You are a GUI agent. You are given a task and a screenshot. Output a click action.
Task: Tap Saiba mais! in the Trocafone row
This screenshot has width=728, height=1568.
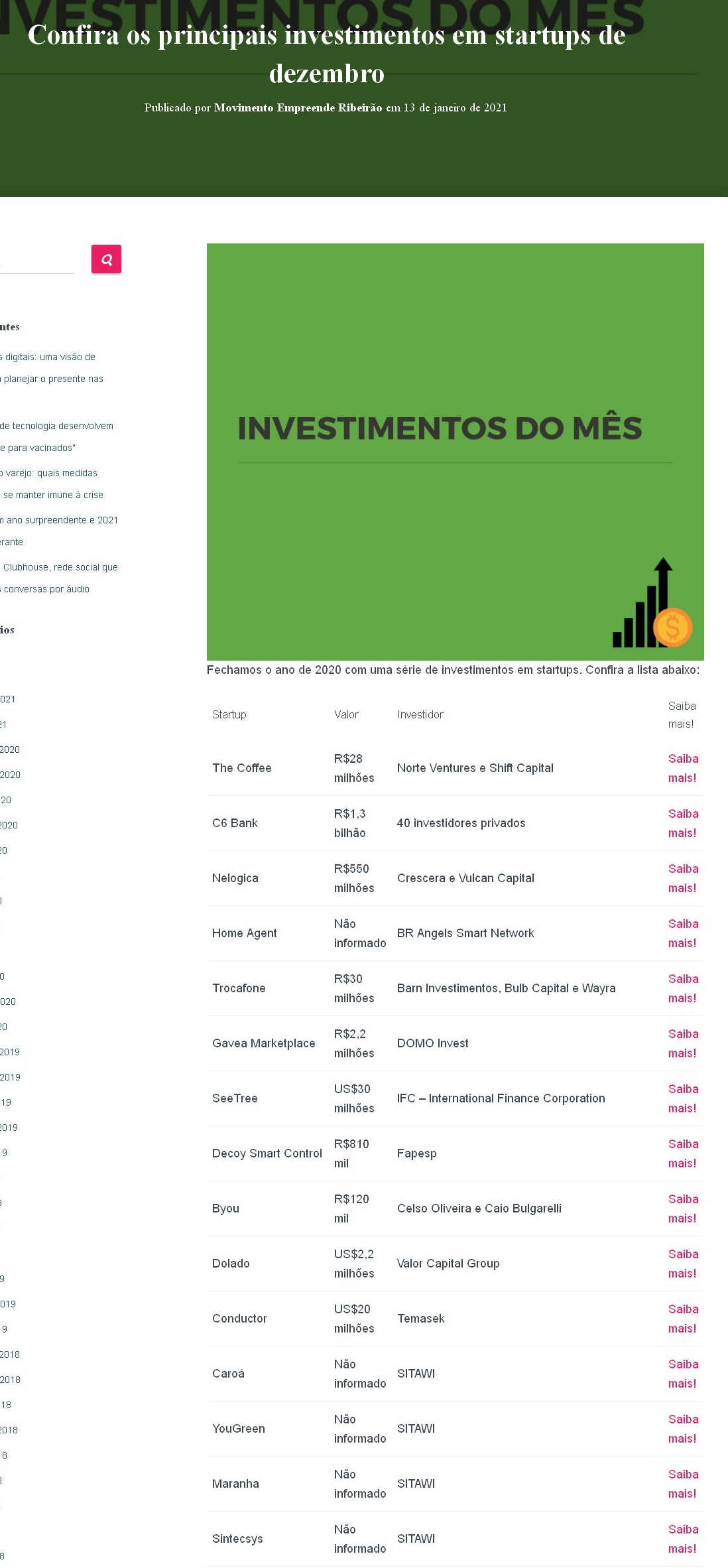pos(682,988)
